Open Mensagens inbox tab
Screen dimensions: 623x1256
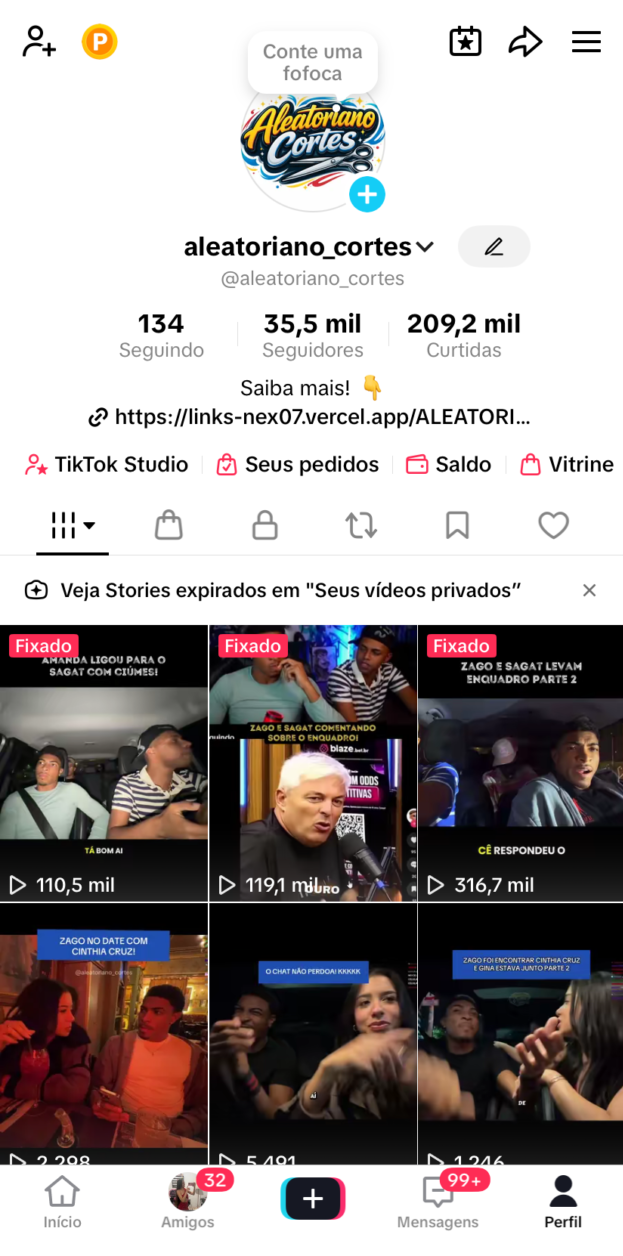click(438, 1201)
